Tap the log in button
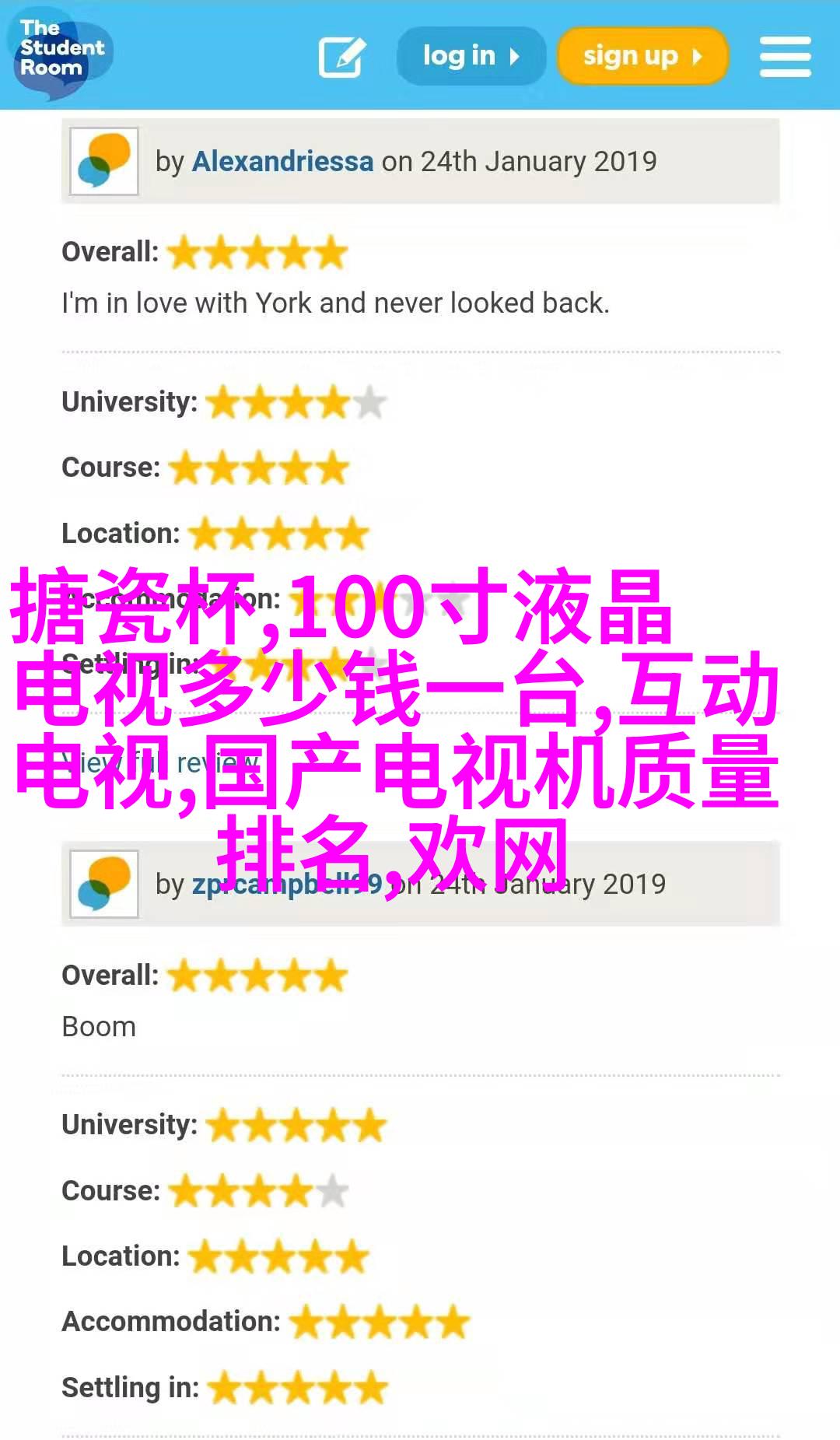The width and height of the screenshot is (840, 1440). pyautogui.click(x=471, y=56)
